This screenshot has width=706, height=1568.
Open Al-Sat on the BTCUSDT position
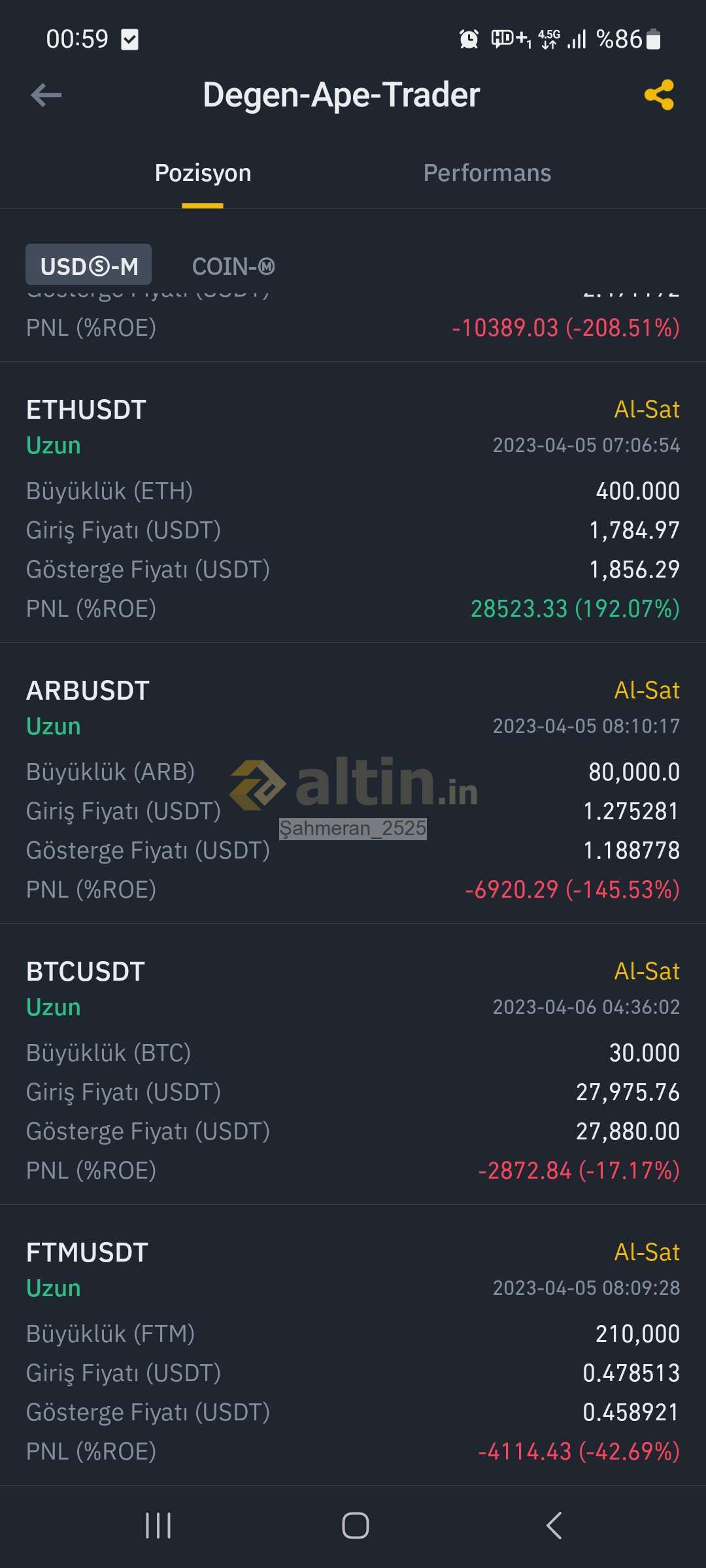coord(647,972)
